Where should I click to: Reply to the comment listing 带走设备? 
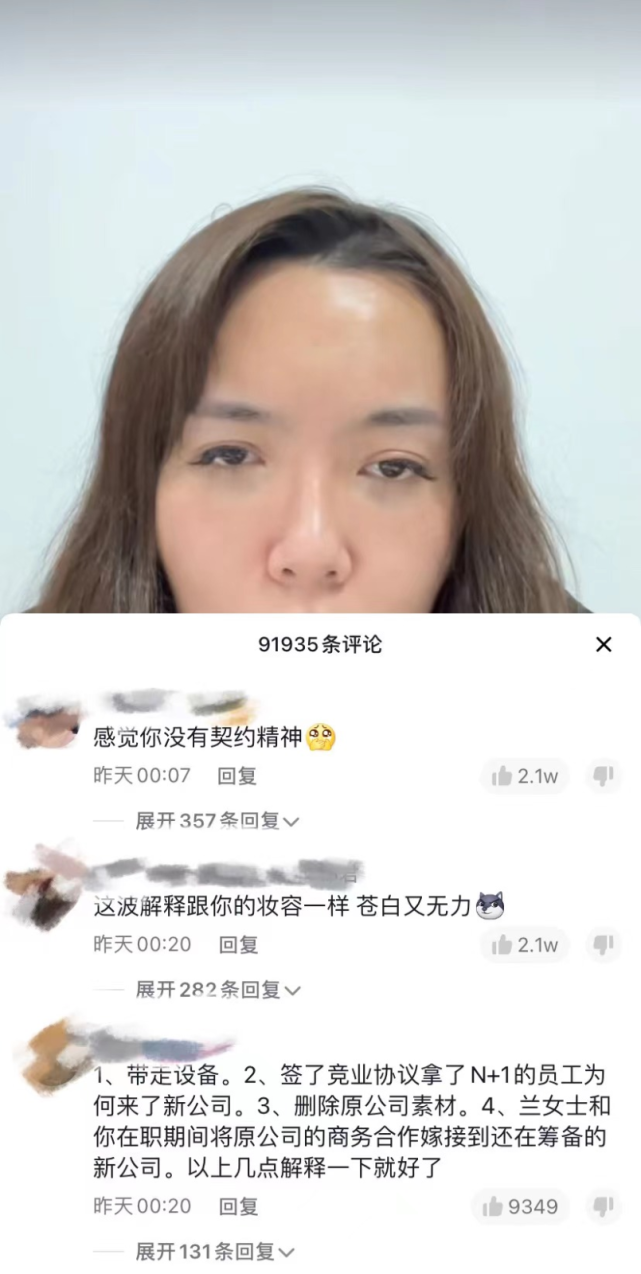tap(238, 1207)
